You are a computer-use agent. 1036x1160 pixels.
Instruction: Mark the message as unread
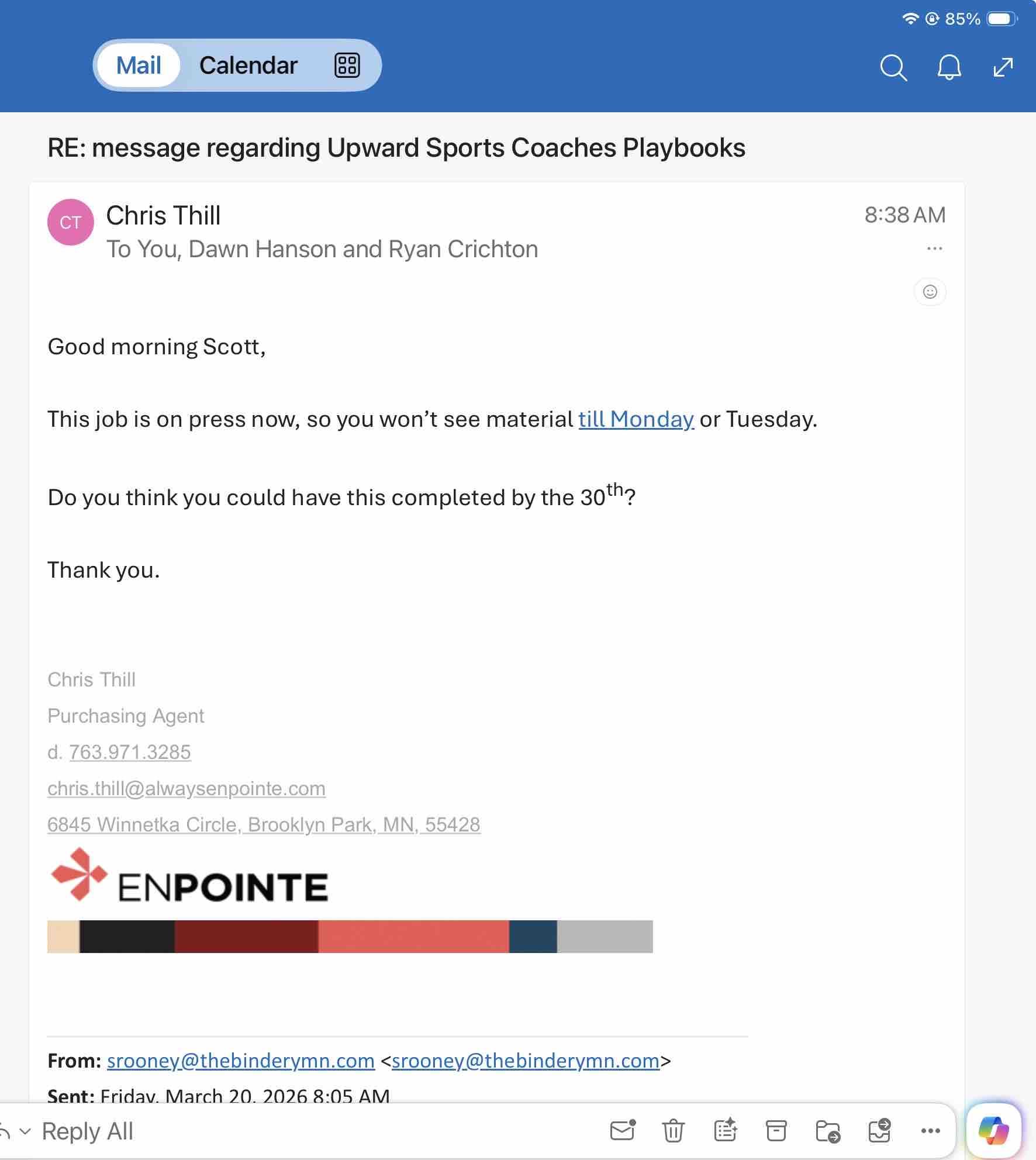pyautogui.click(x=622, y=1130)
